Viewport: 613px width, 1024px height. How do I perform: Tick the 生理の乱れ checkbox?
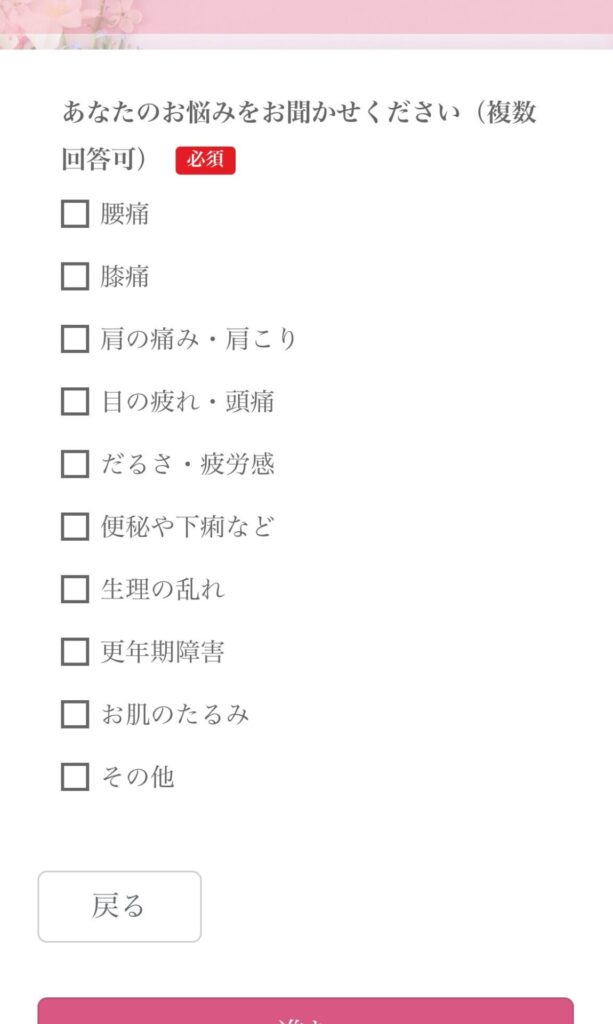coord(75,589)
